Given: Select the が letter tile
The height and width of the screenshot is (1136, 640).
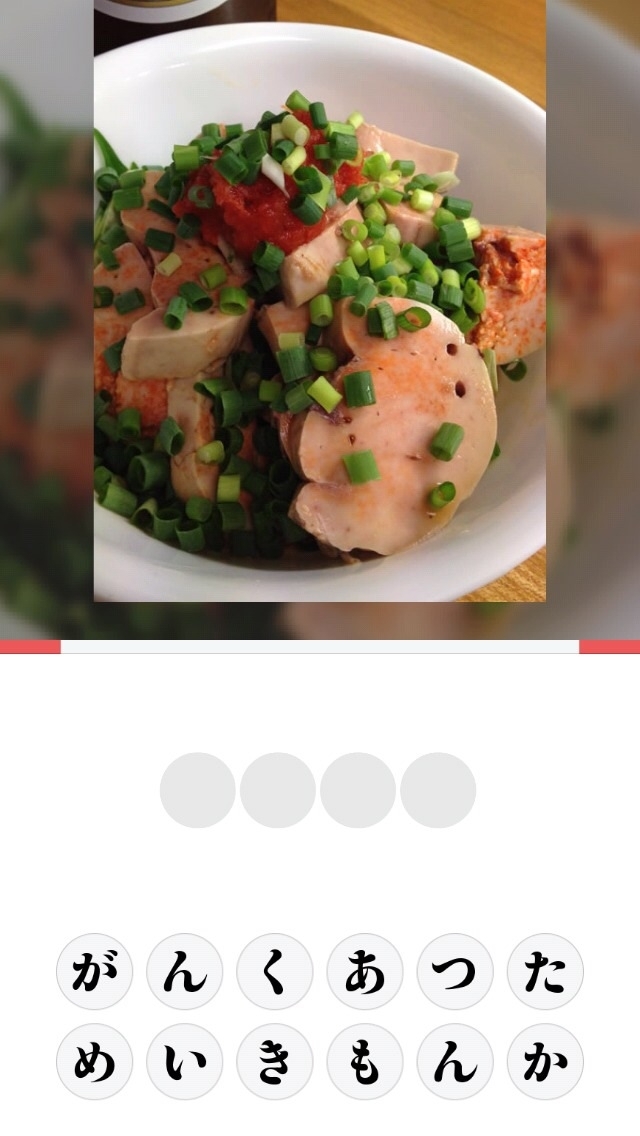Looking at the screenshot, I should pyautogui.click(x=94, y=972).
